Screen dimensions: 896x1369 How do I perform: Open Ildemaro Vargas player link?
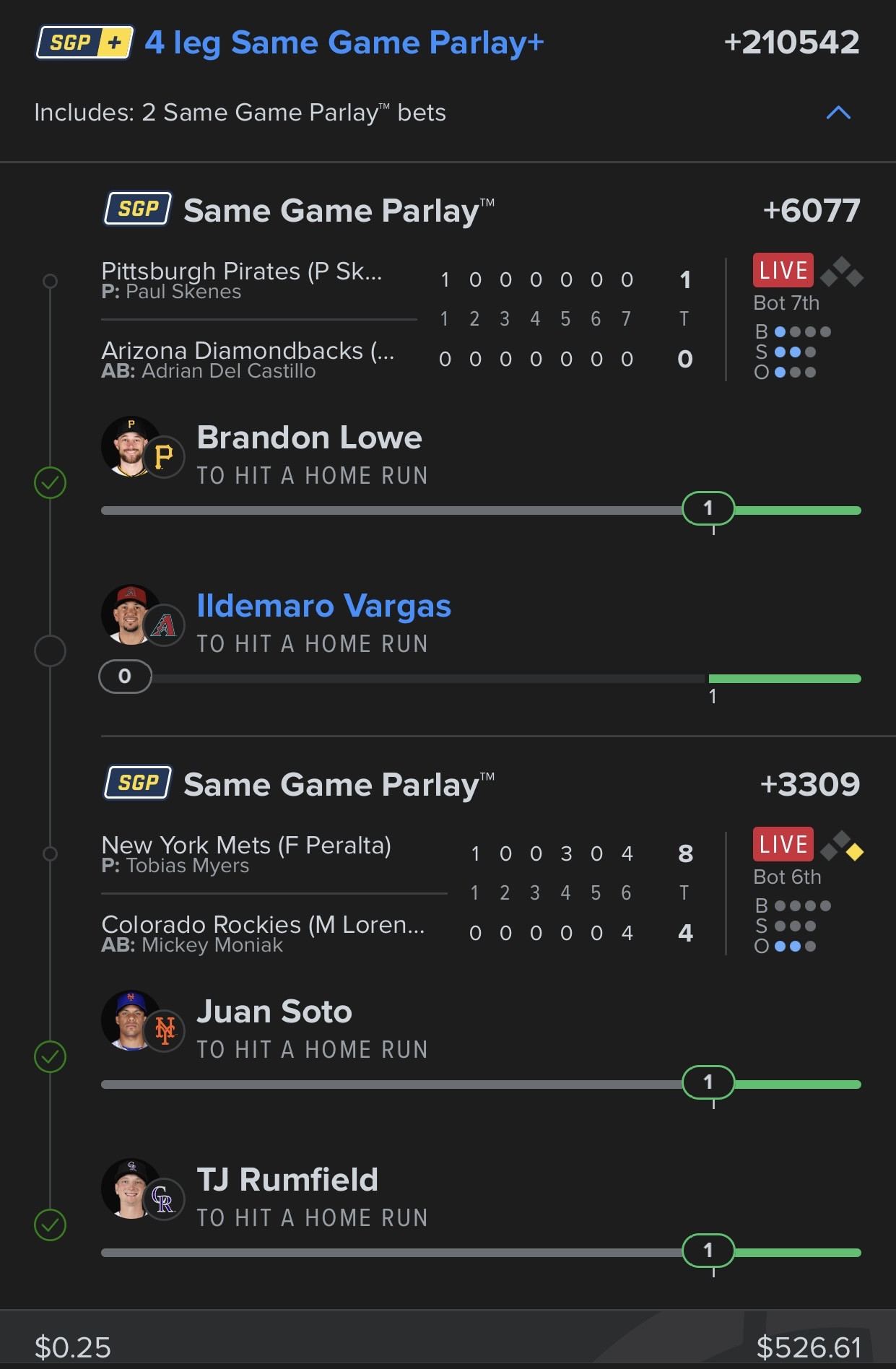323,606
